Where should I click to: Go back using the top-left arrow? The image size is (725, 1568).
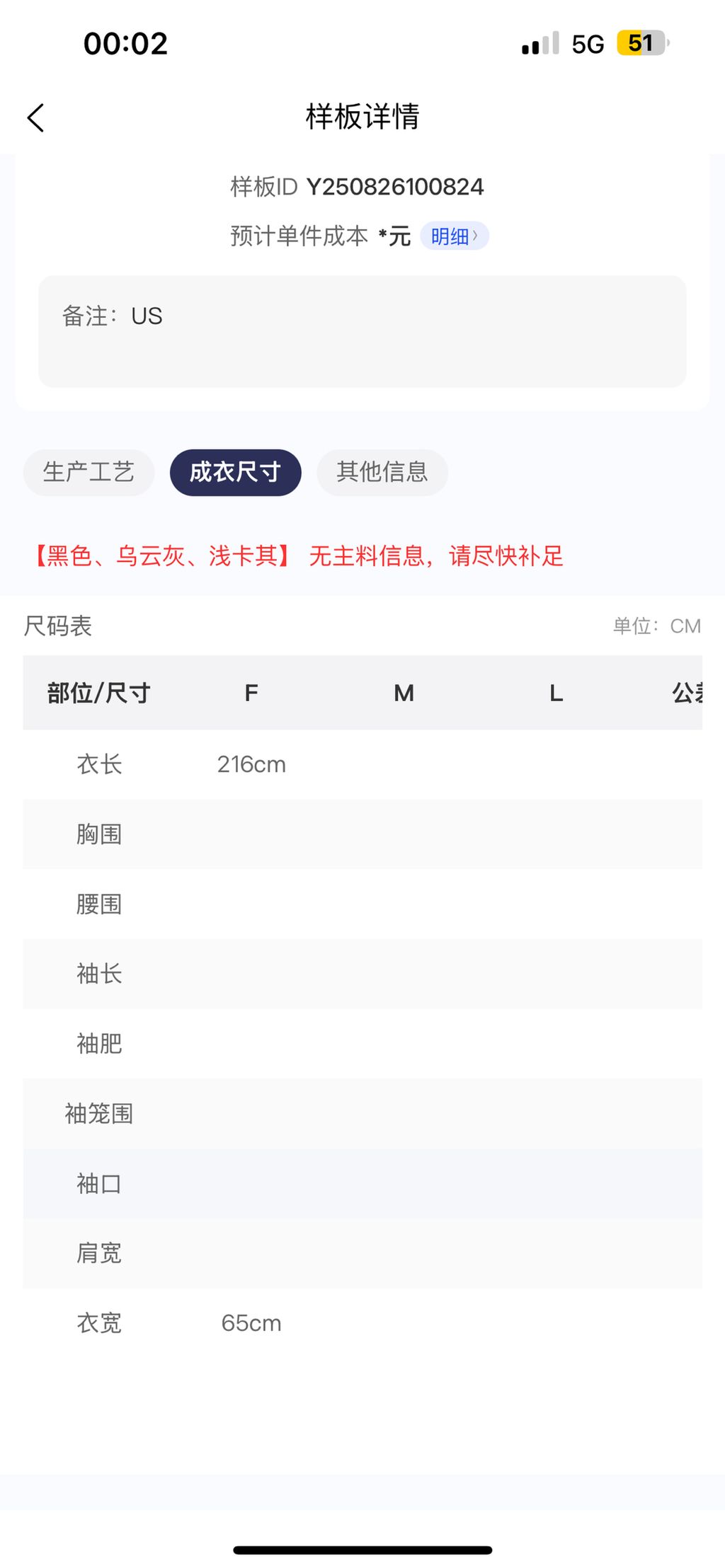pos(35,117)
